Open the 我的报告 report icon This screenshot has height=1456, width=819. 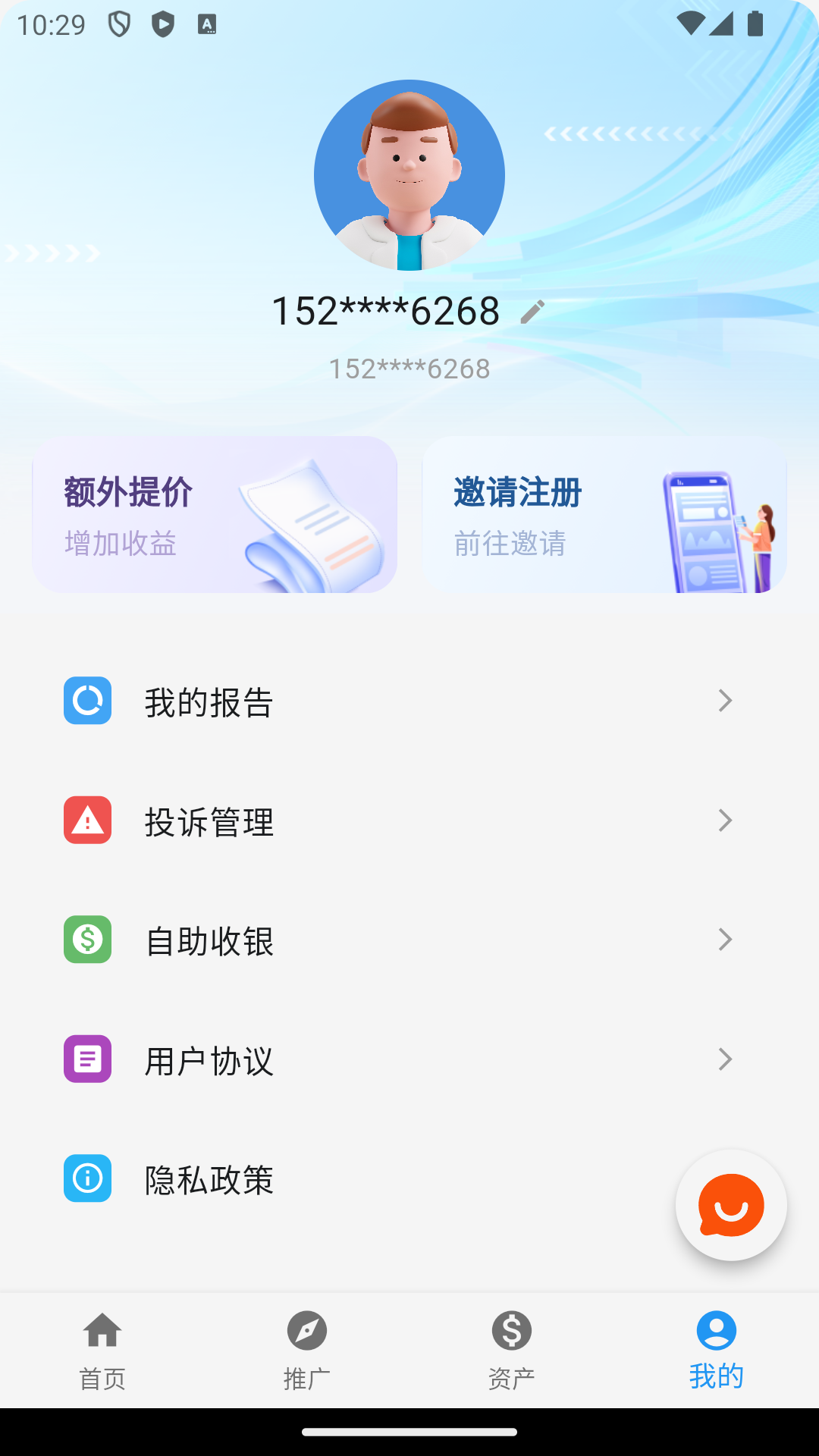pos(87,701)
